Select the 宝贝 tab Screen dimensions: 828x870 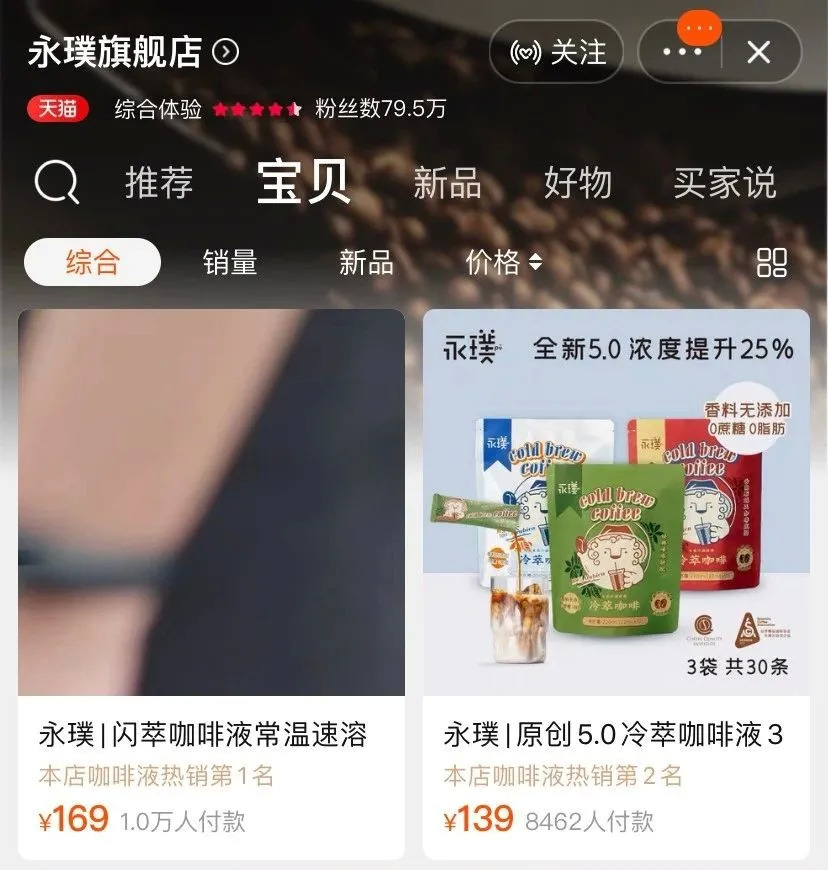point(303,182)
